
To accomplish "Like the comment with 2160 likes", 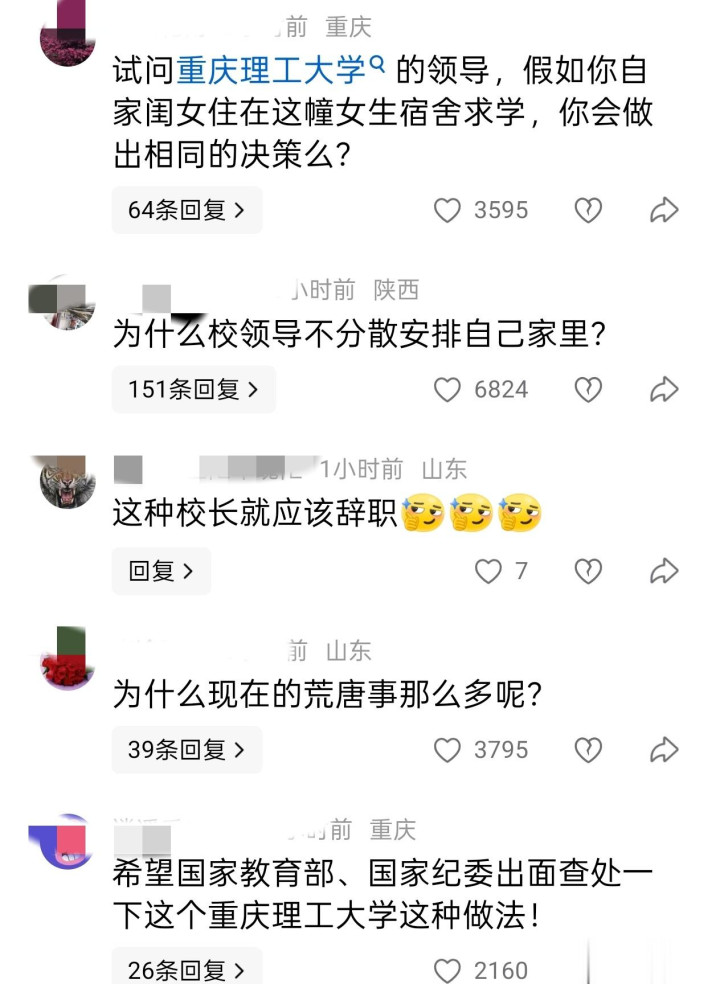I will click(447, 970).
